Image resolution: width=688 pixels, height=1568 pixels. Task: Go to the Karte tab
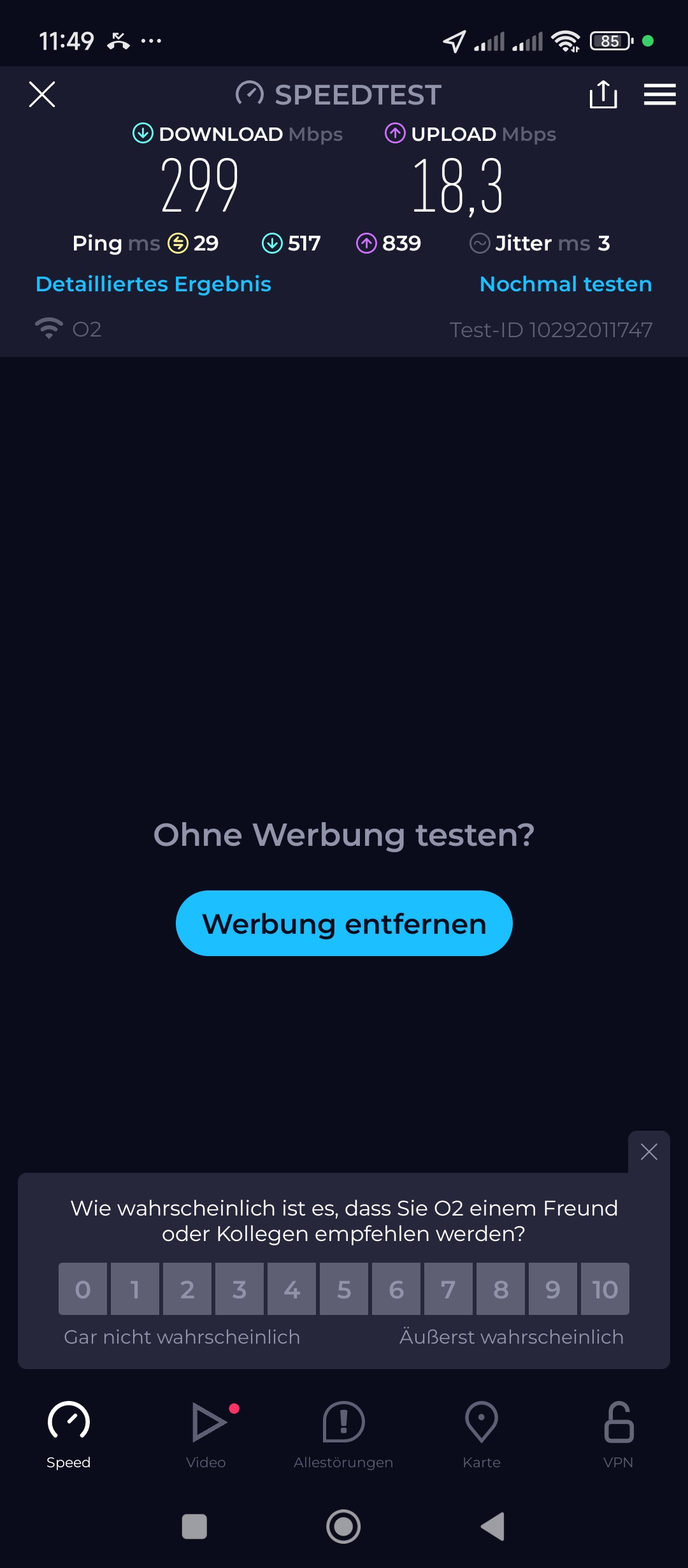coord(482,1434)
